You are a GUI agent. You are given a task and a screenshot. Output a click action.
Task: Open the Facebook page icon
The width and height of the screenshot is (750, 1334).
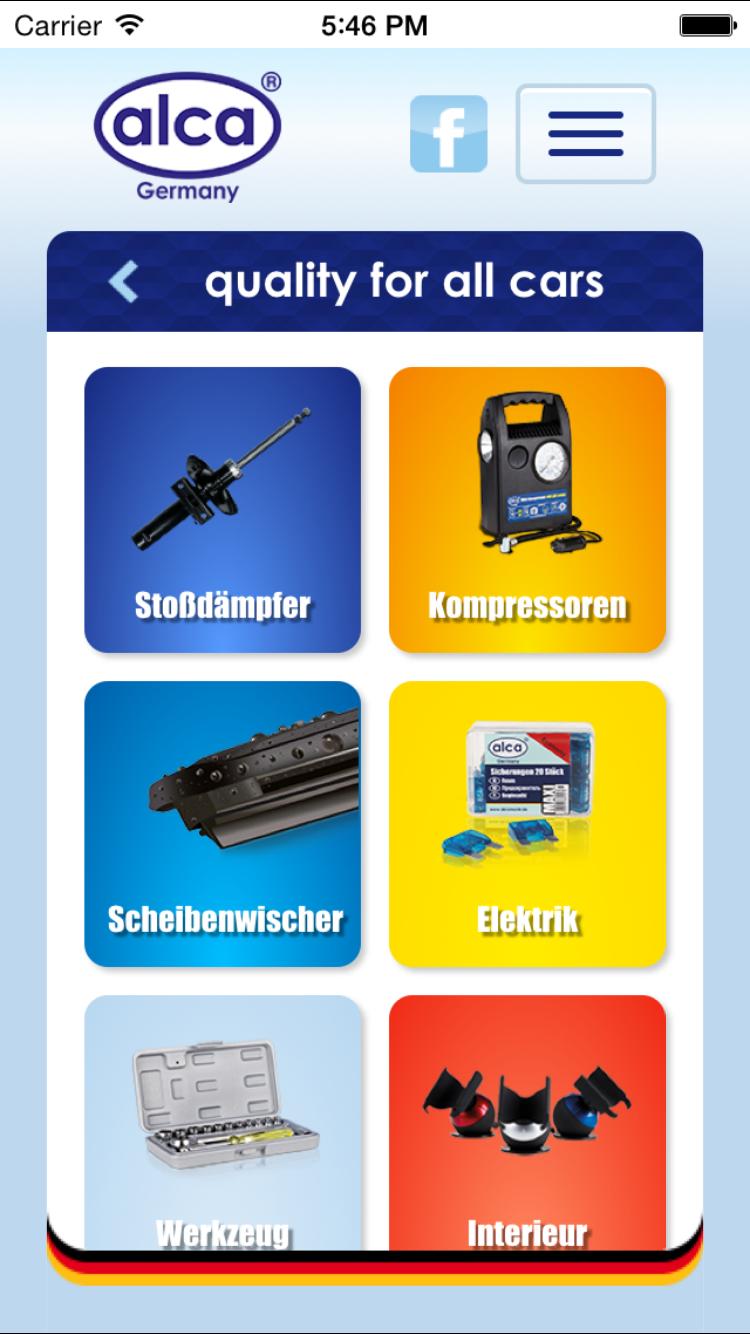[448, 133]
